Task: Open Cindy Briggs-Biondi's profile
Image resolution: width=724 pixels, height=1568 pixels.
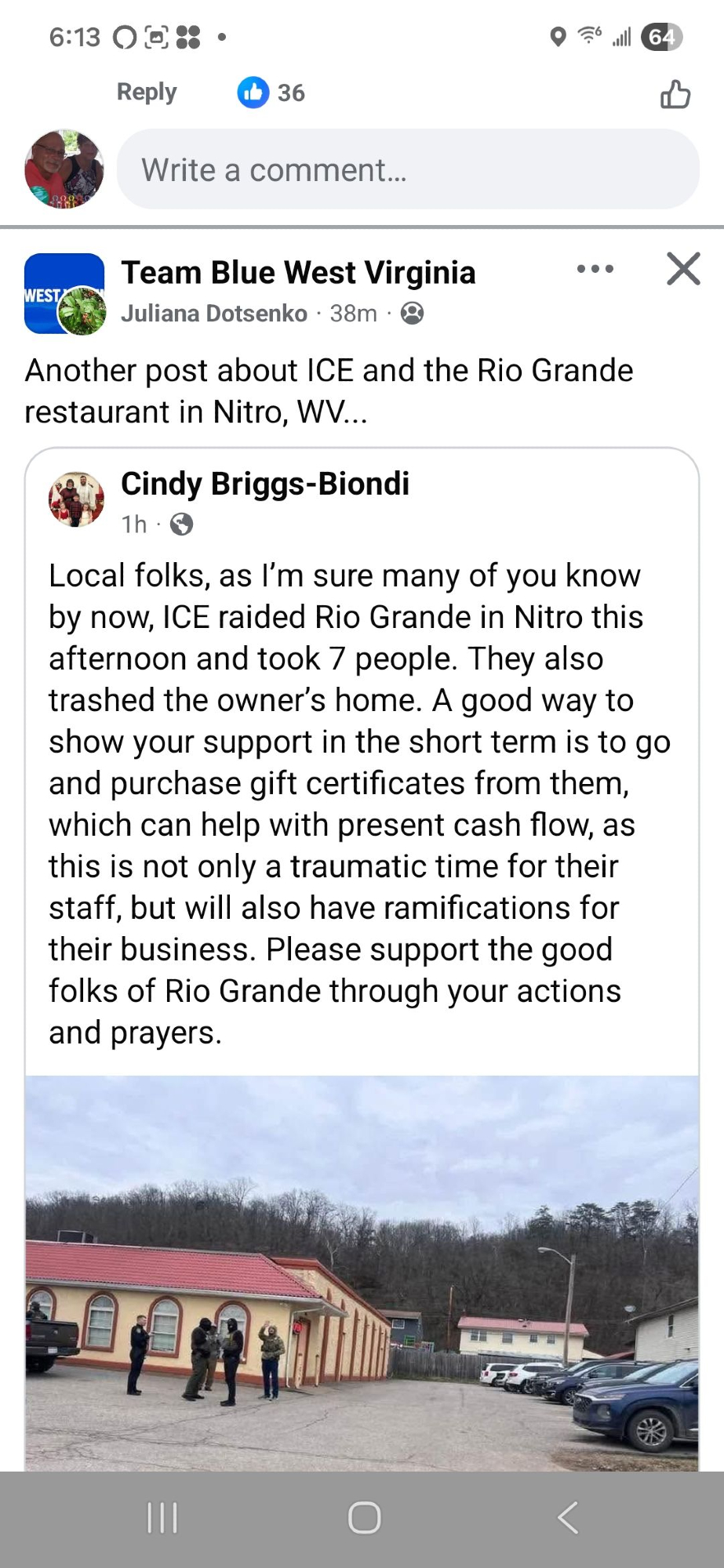Action: (264, 484)
